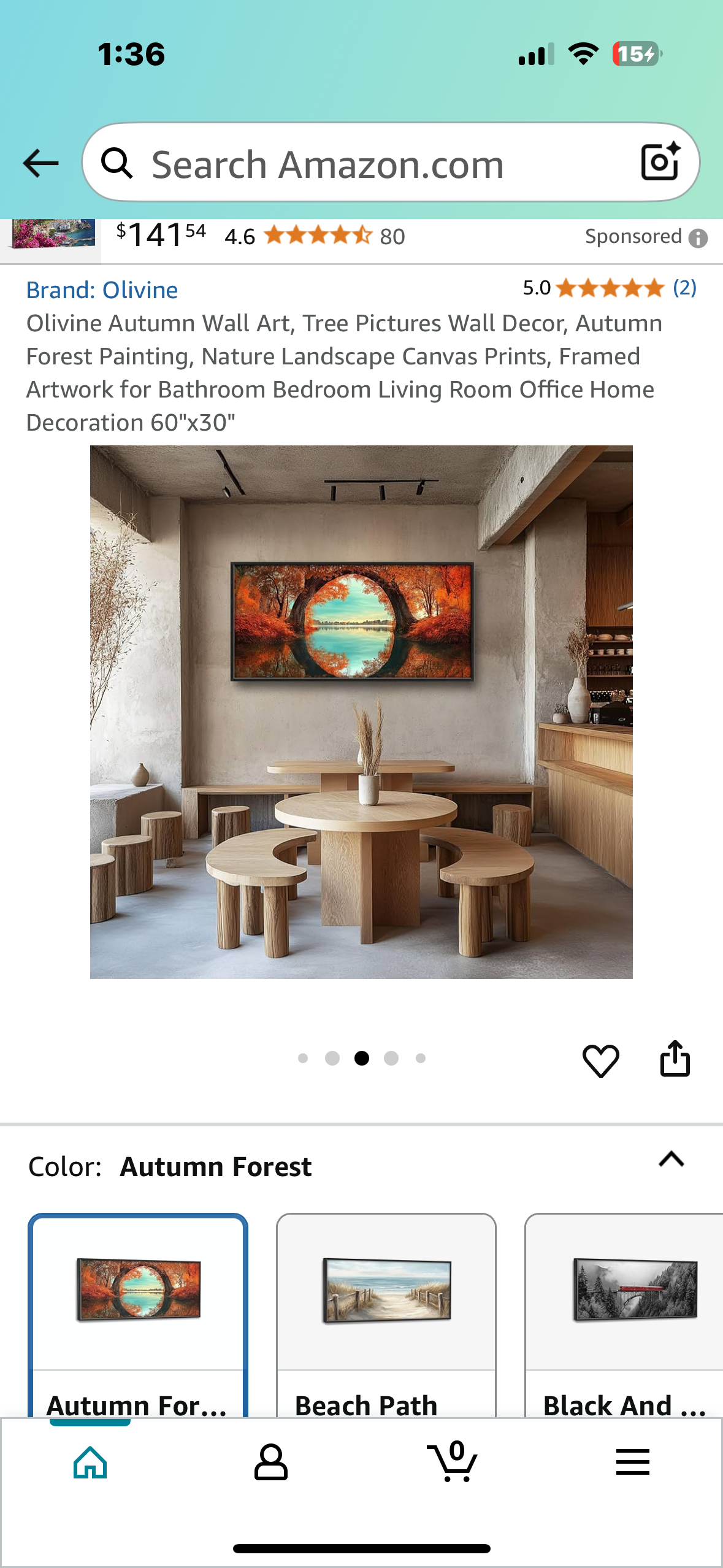The image size is (723, 1568).
Task: Open the hamburger menu tab
Action: tap(632, 1462)
